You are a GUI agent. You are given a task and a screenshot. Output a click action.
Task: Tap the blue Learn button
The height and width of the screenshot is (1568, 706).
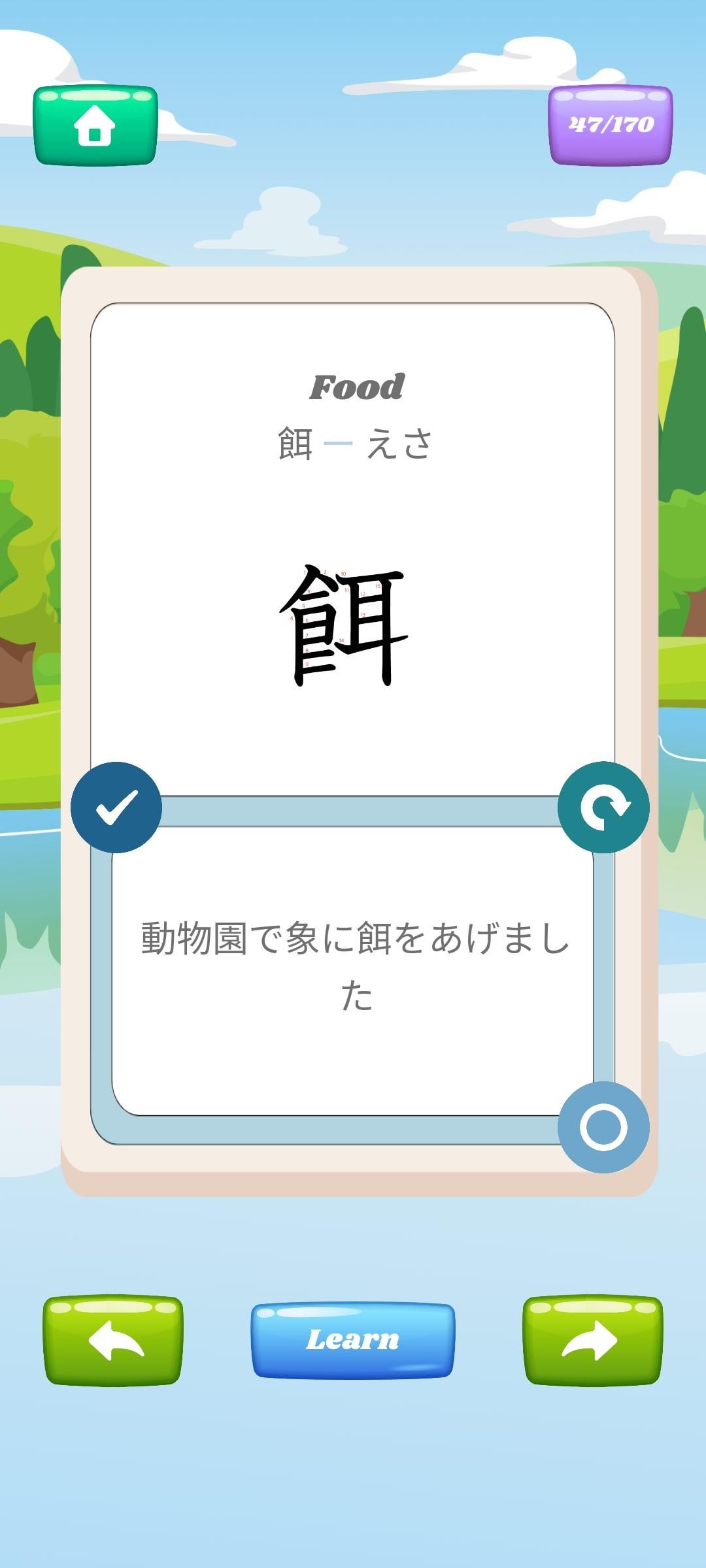click(353, 1340)
